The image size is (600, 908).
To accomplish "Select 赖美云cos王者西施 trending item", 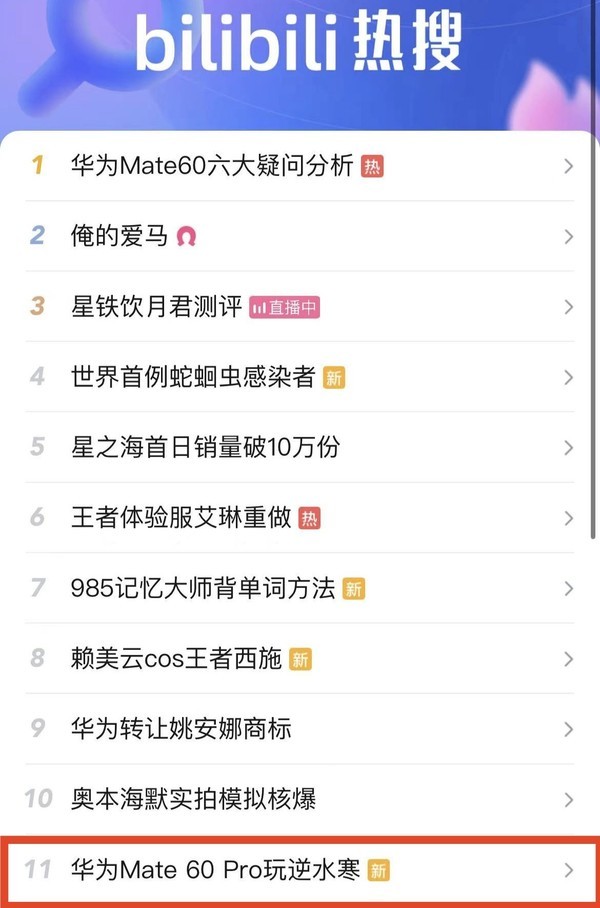I will point(177,658).
